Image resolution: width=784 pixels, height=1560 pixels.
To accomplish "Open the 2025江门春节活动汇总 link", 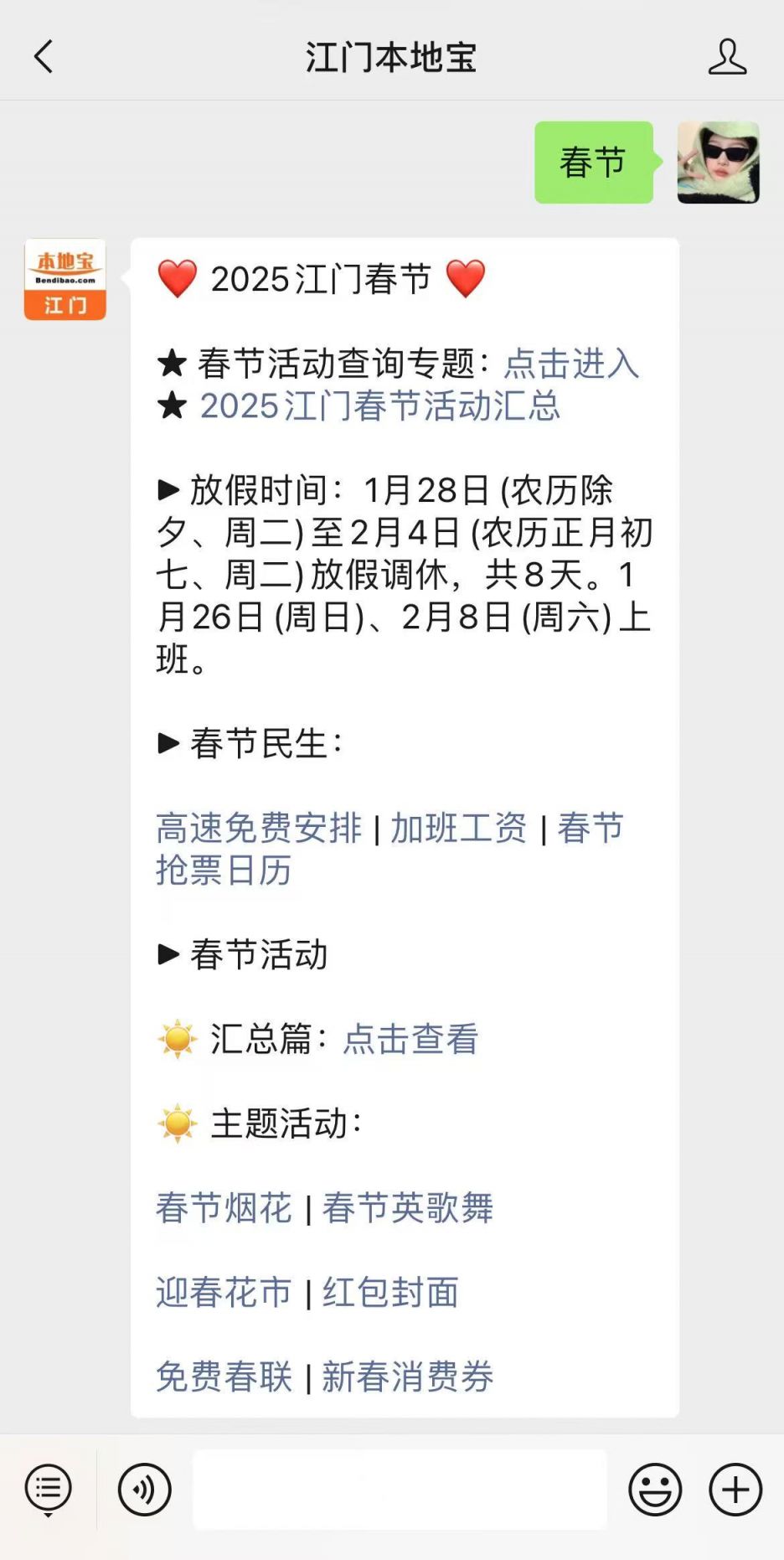I will [379, 406].
